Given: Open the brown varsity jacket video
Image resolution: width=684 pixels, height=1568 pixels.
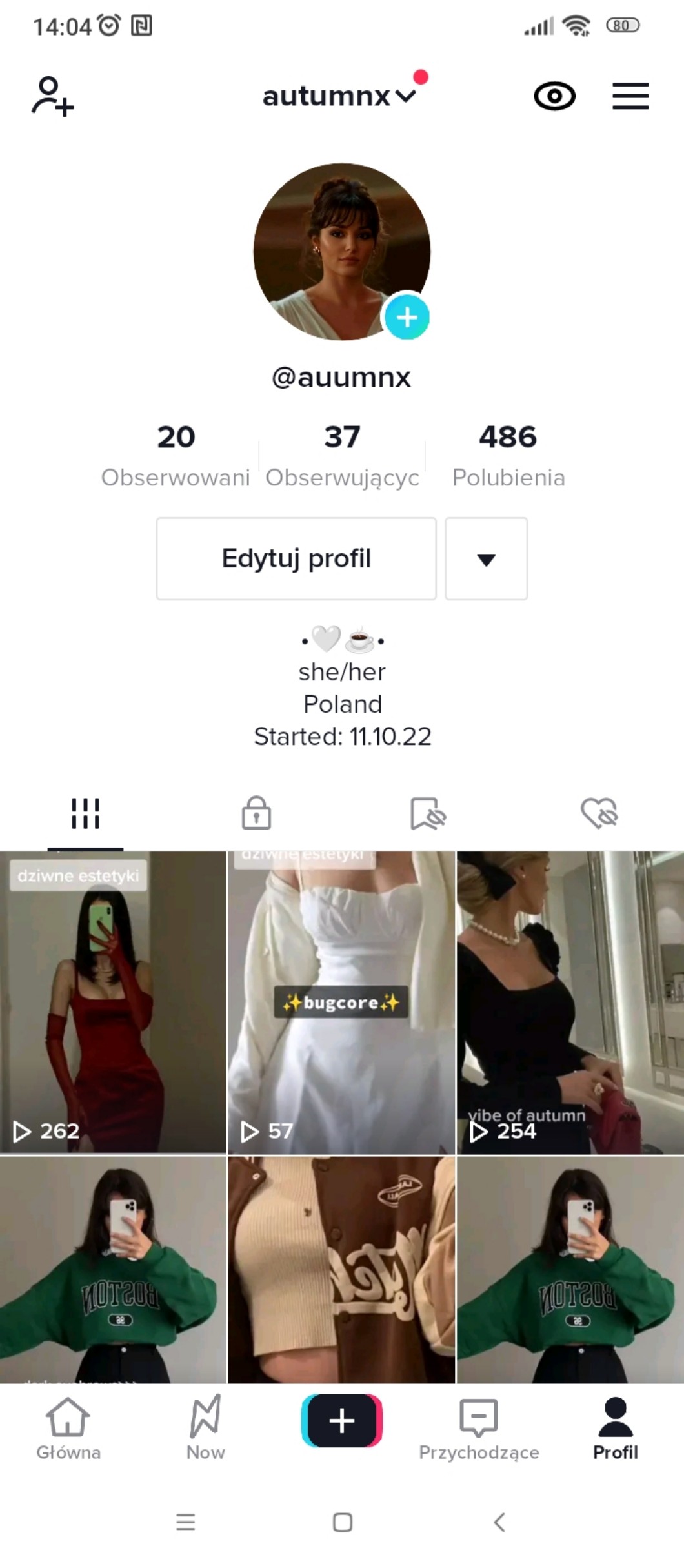Looking at the screenshot, I should click(341, 1269).
